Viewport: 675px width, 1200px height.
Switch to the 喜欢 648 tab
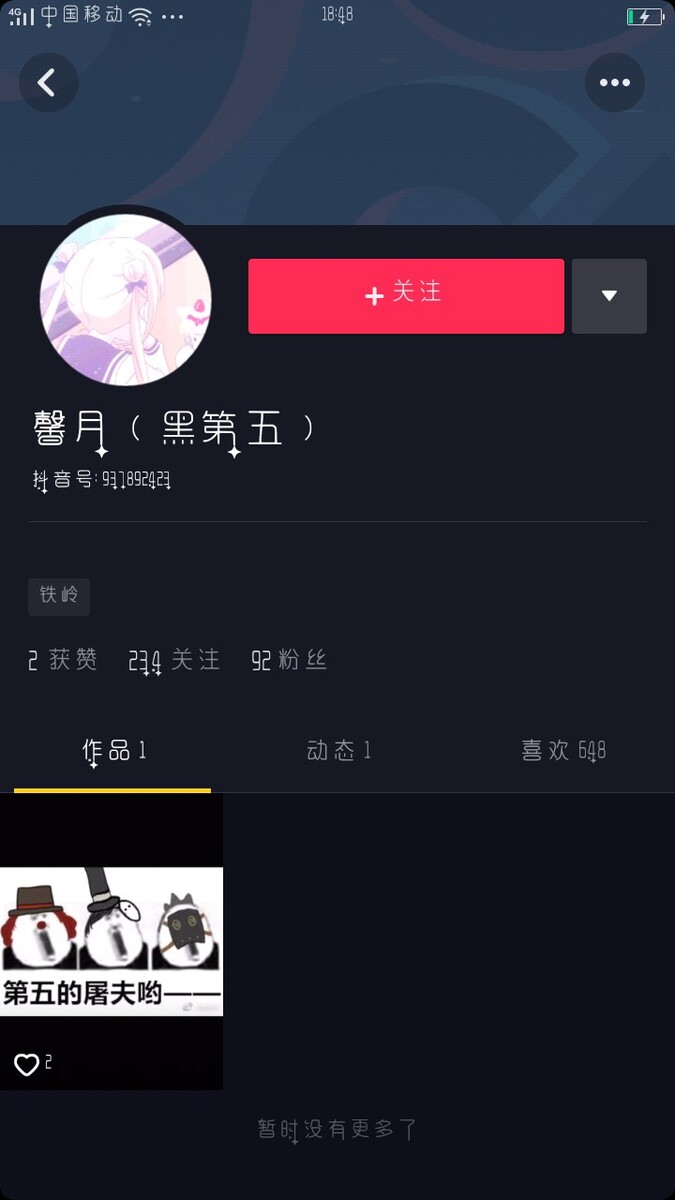[563, 751]
